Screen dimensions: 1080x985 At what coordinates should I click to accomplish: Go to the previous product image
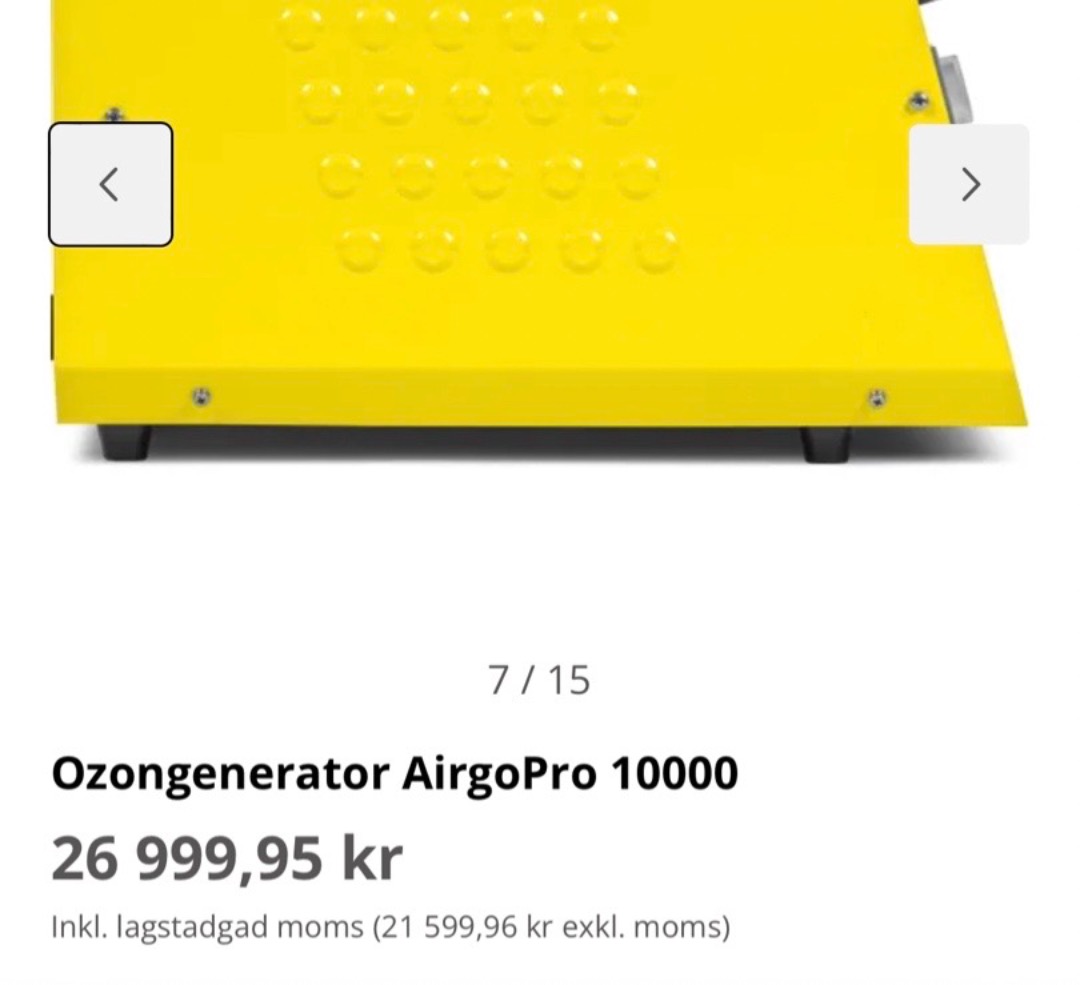click(110, 184)
